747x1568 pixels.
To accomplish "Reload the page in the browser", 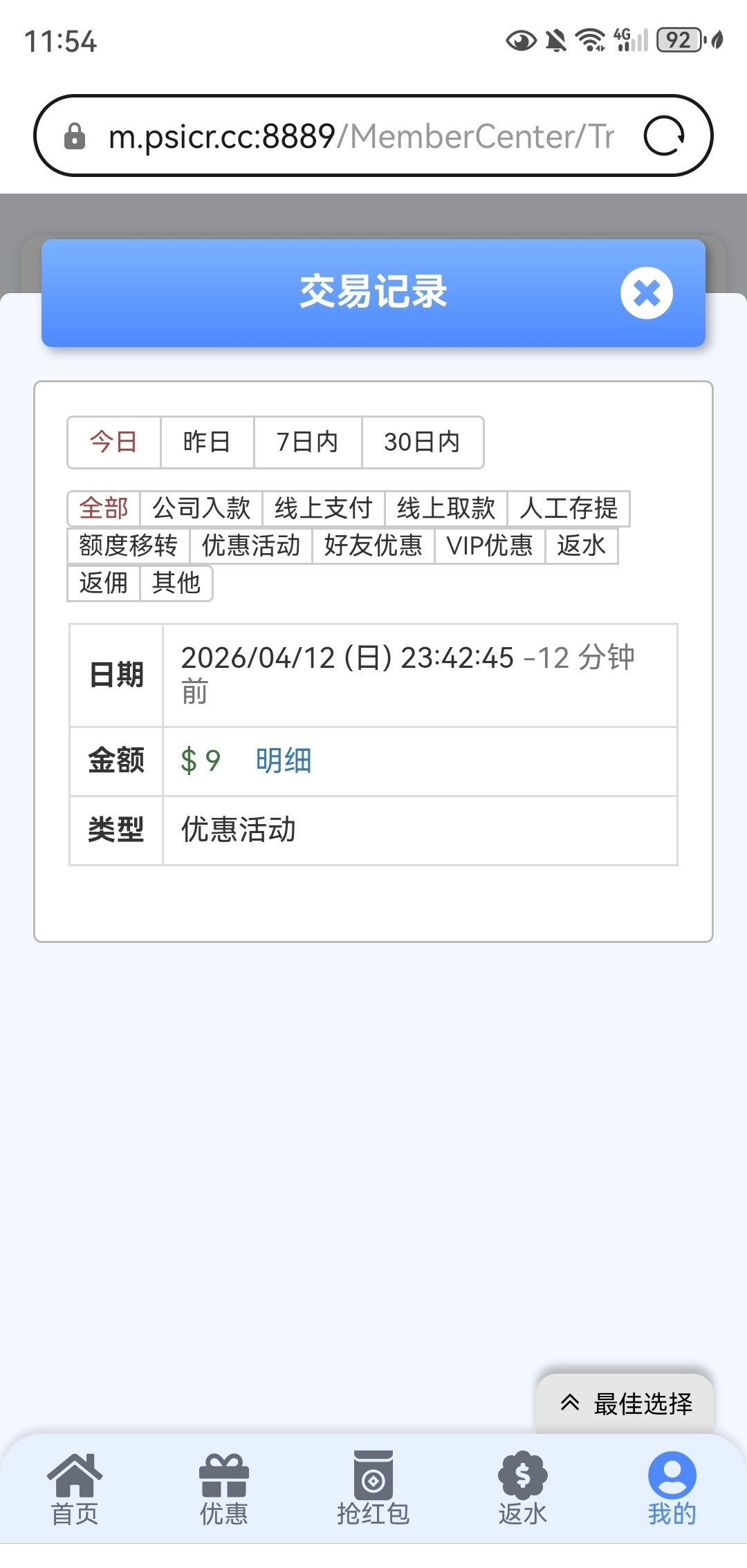I will (x=663, y=136).
